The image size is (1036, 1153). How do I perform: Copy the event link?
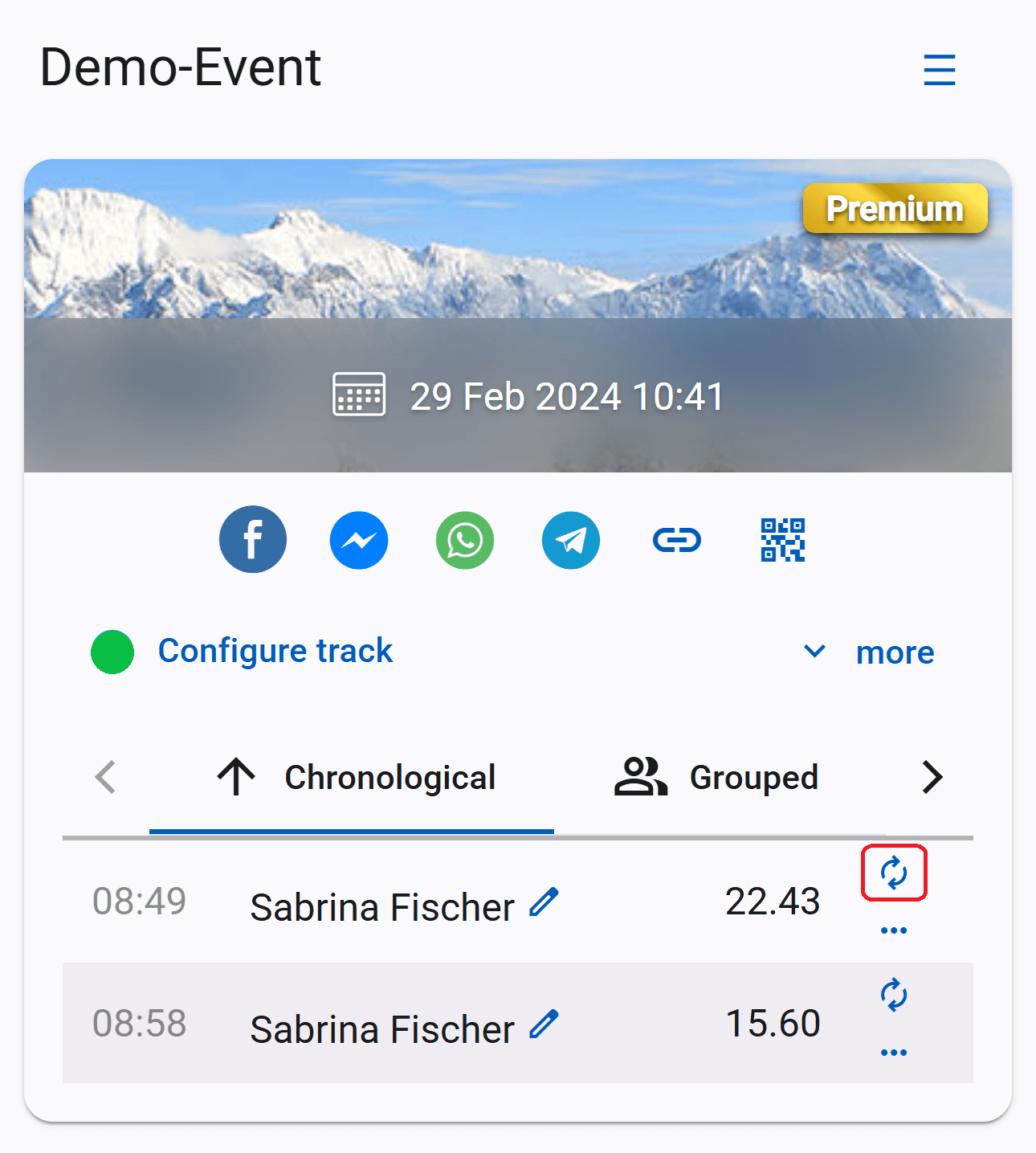point(677,540)
